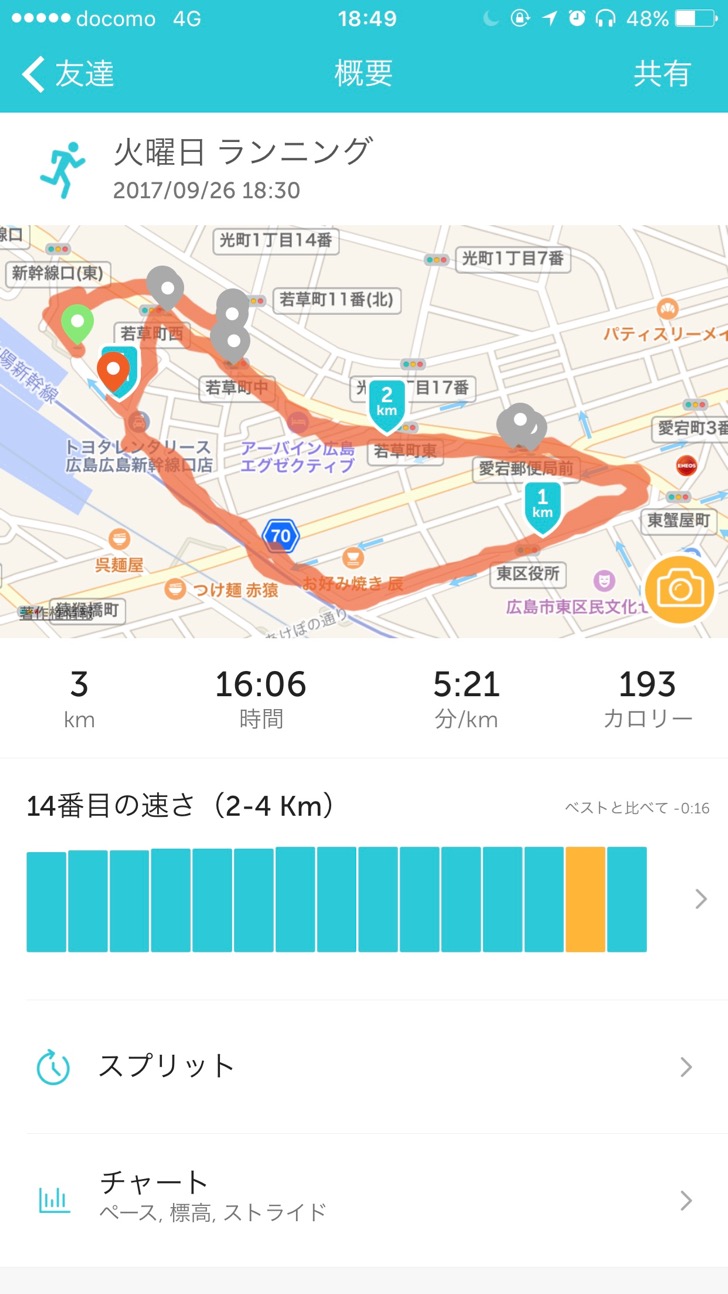This screenshot has width=728, height=1294.
Task: Go back to 友達
Action: 68,74
